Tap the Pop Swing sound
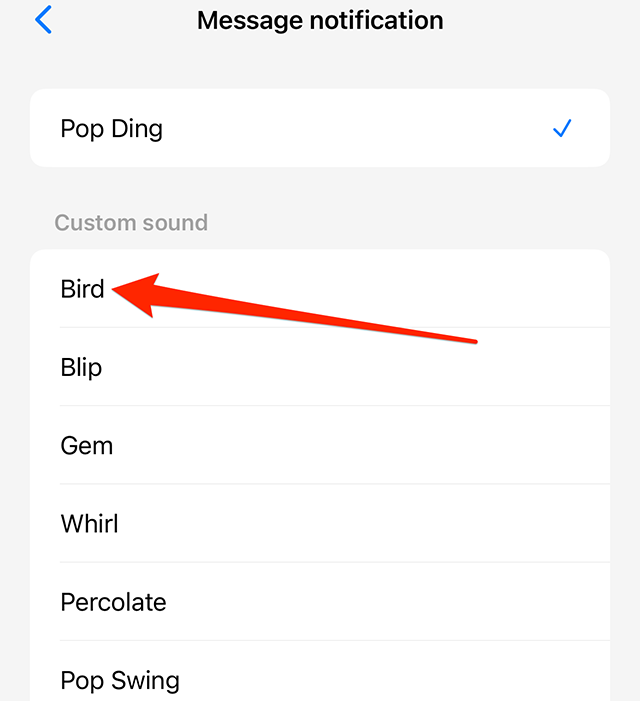 (x=120, y=680)
